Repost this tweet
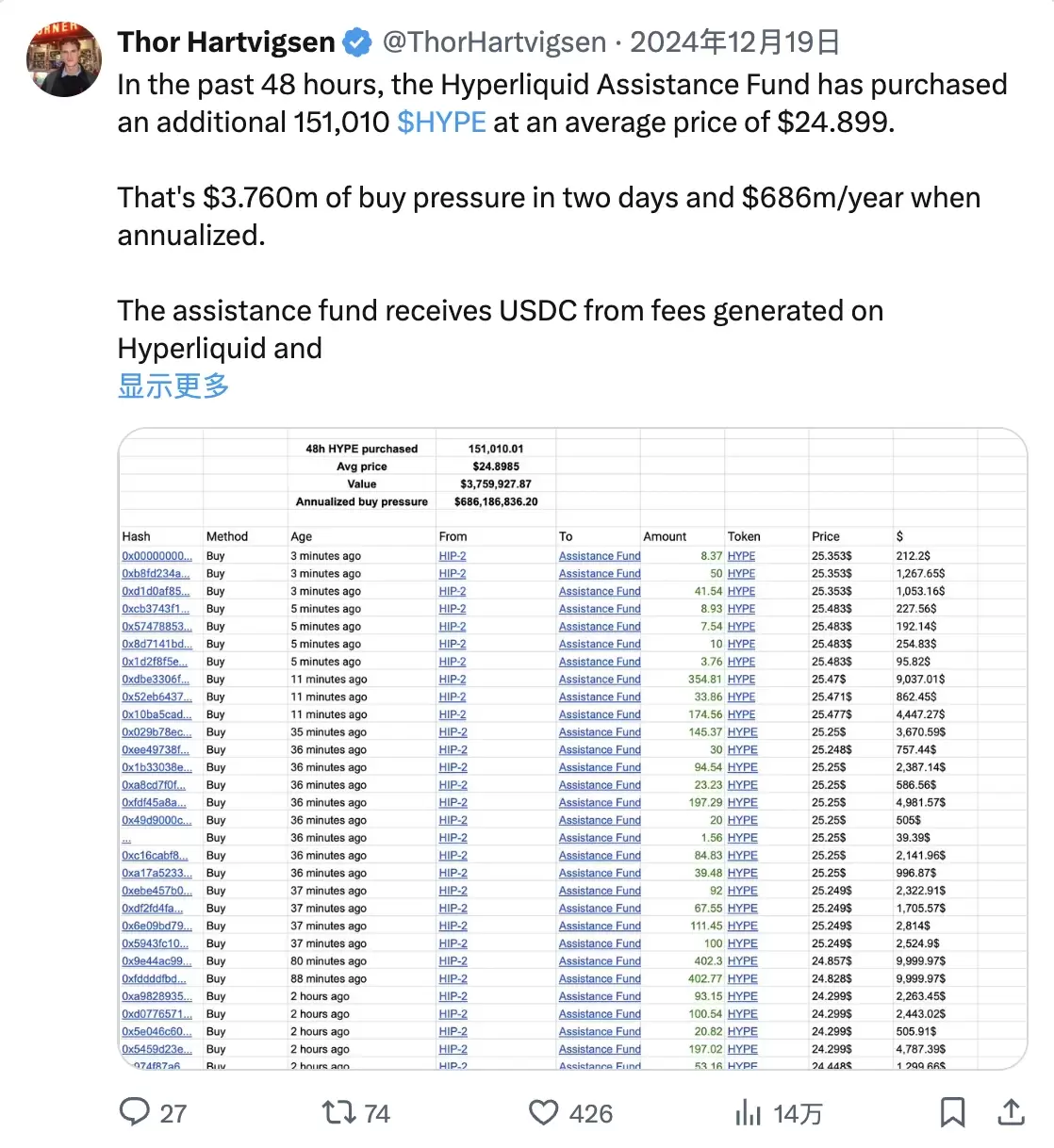 click(339, 1112)
